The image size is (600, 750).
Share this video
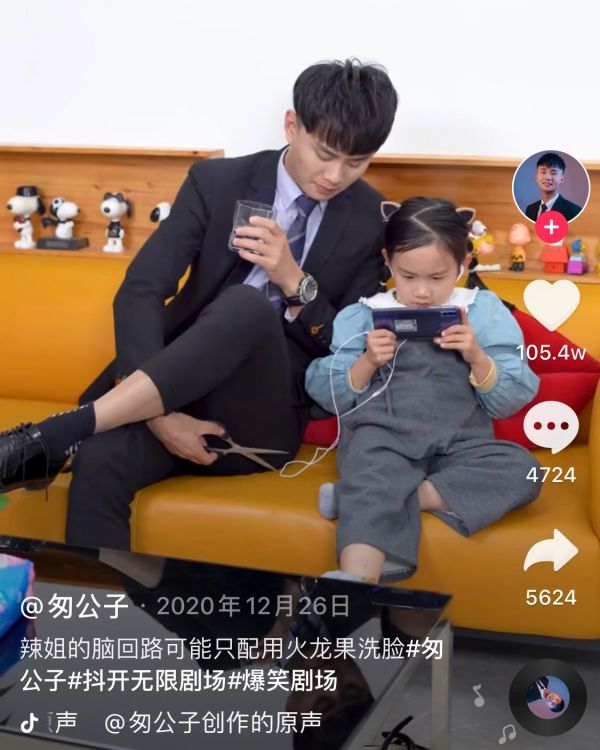(551, 551)
